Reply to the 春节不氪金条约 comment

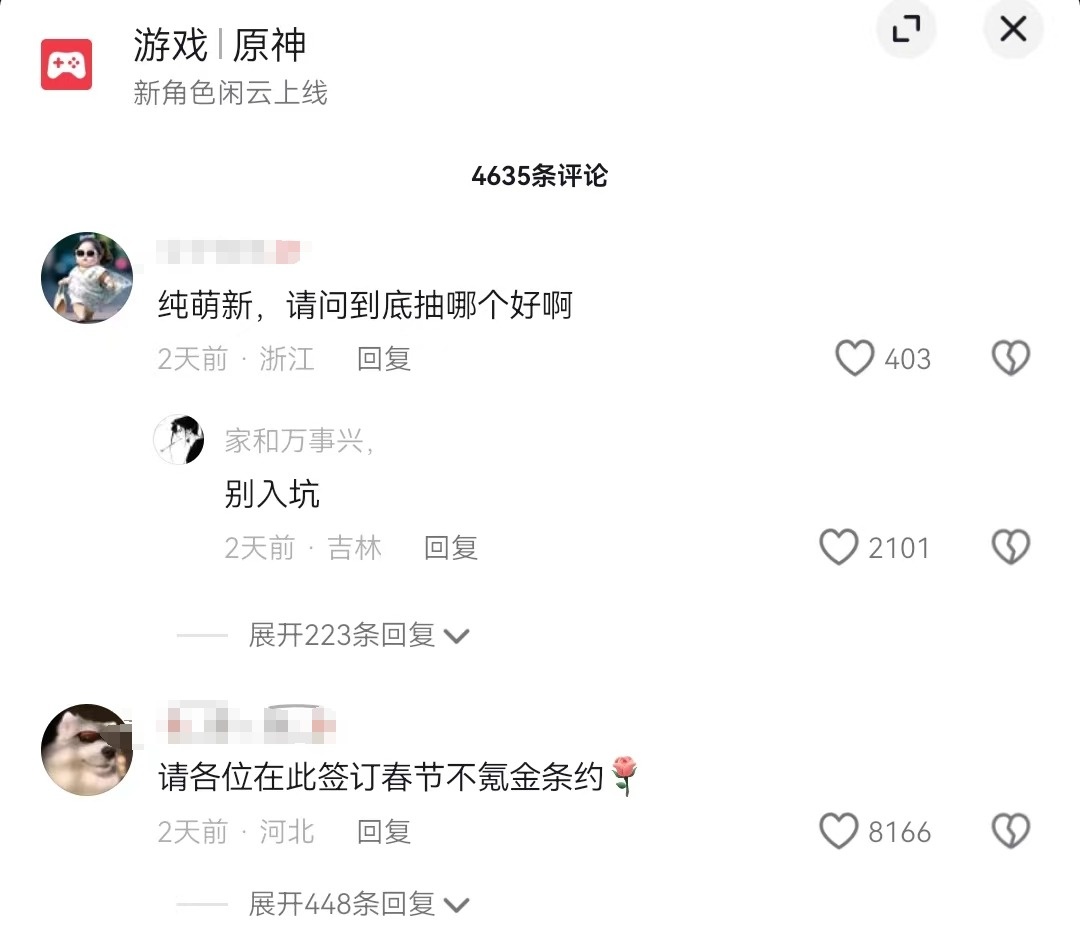(384, 832)
